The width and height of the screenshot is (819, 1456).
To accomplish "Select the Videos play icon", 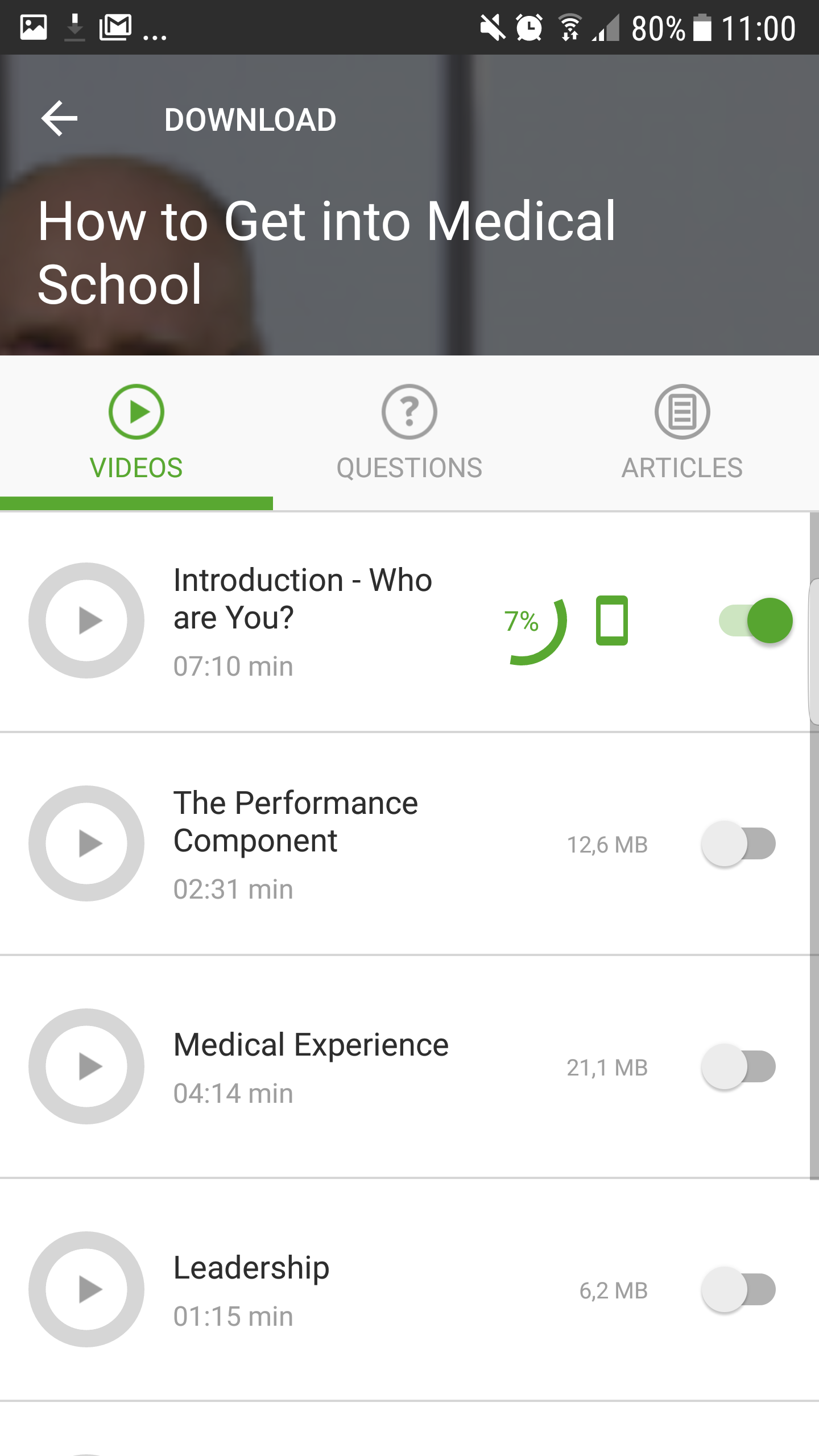I will tap(135, 411).
